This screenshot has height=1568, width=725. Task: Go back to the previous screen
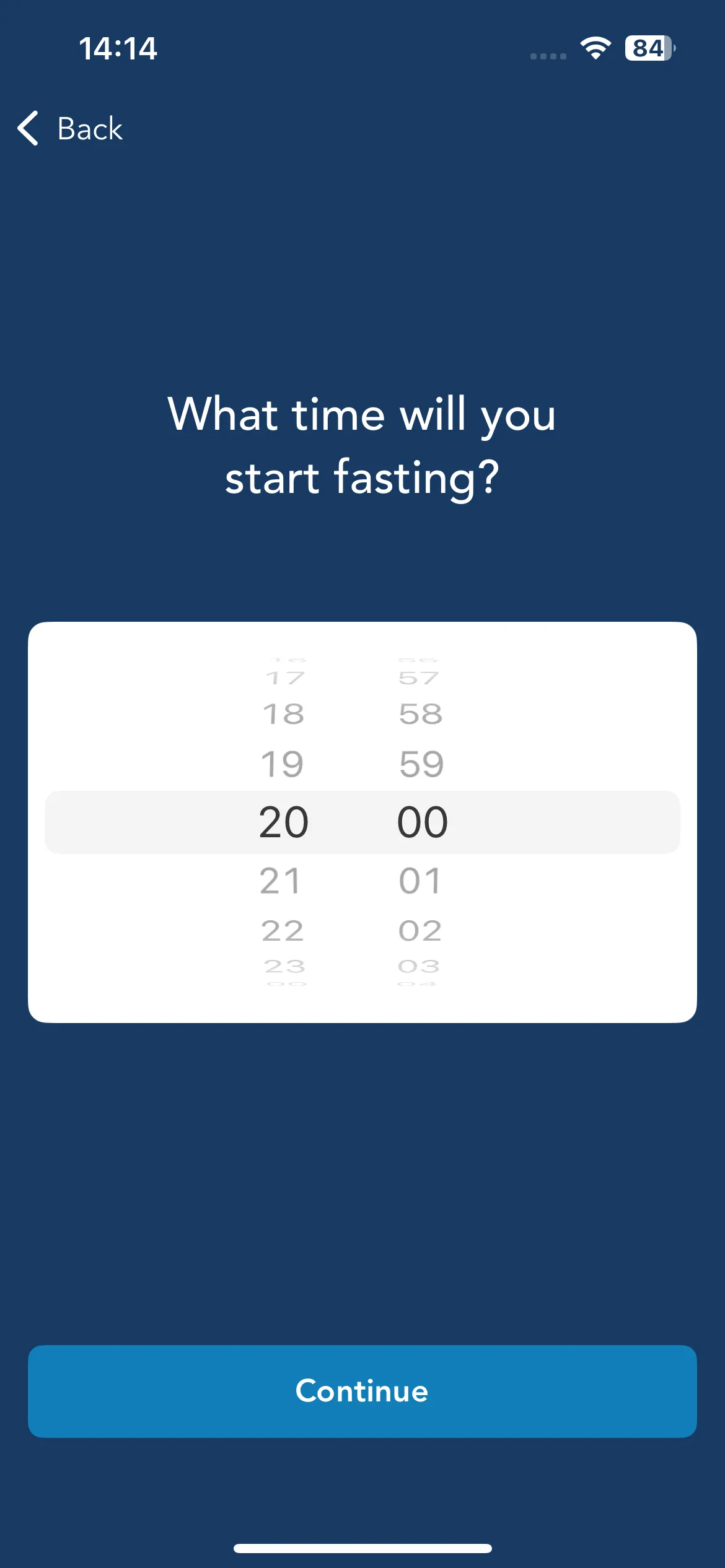[70, 129]
